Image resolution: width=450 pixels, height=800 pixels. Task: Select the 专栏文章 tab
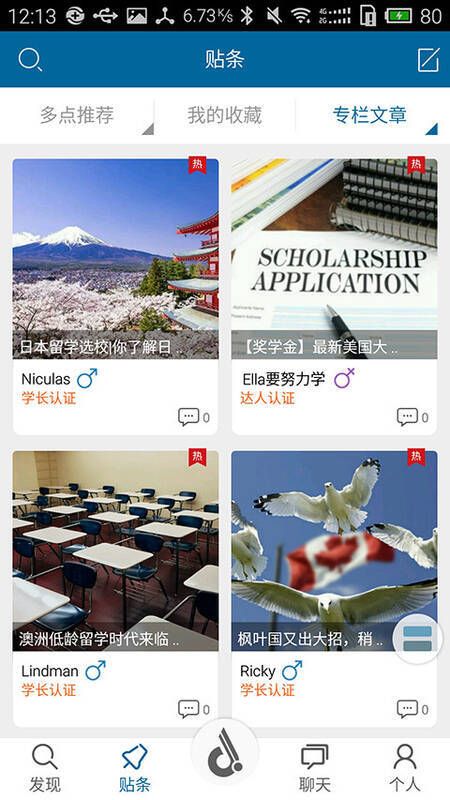(x=369, y=115)
